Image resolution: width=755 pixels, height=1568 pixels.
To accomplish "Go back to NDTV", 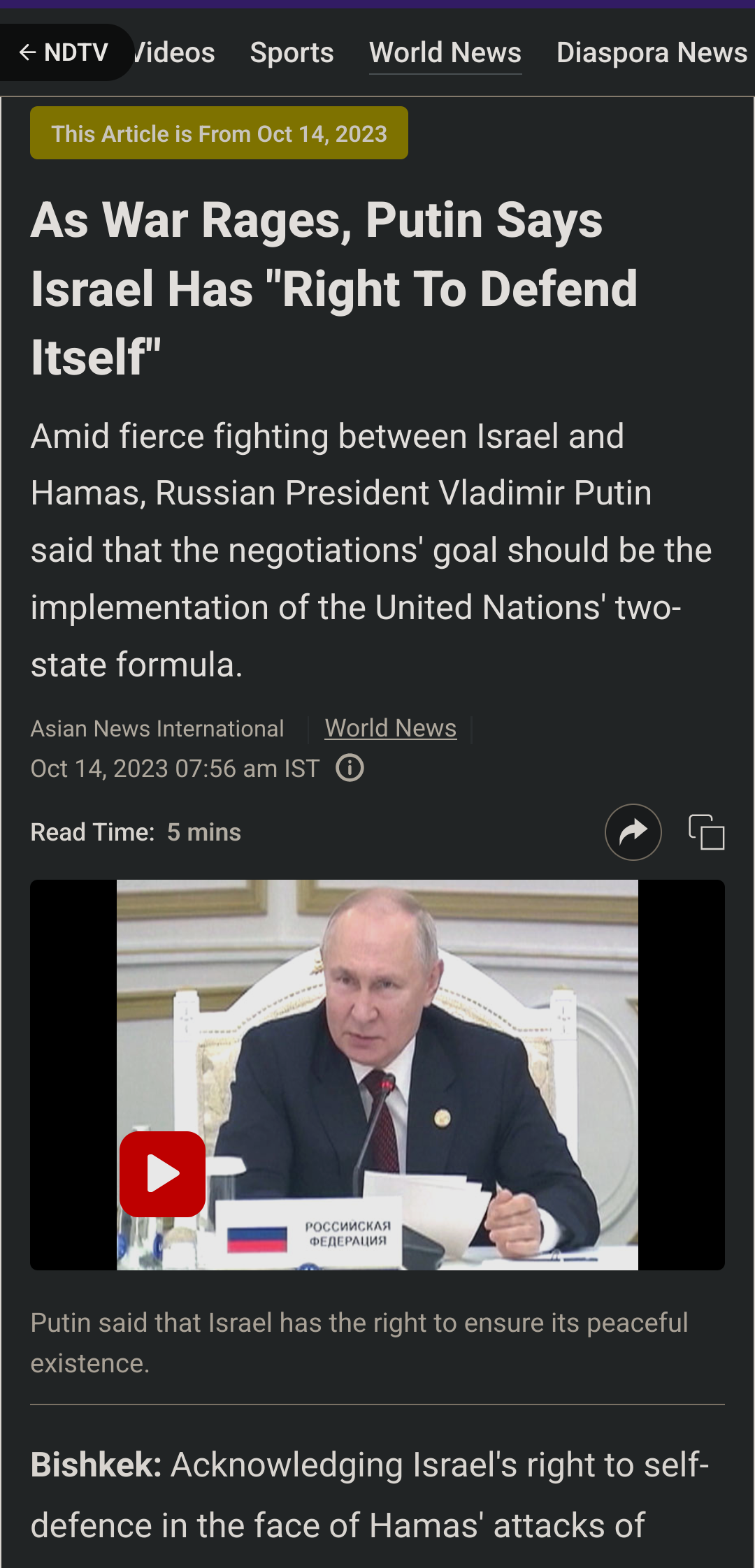I will click(x=64, y=52).
